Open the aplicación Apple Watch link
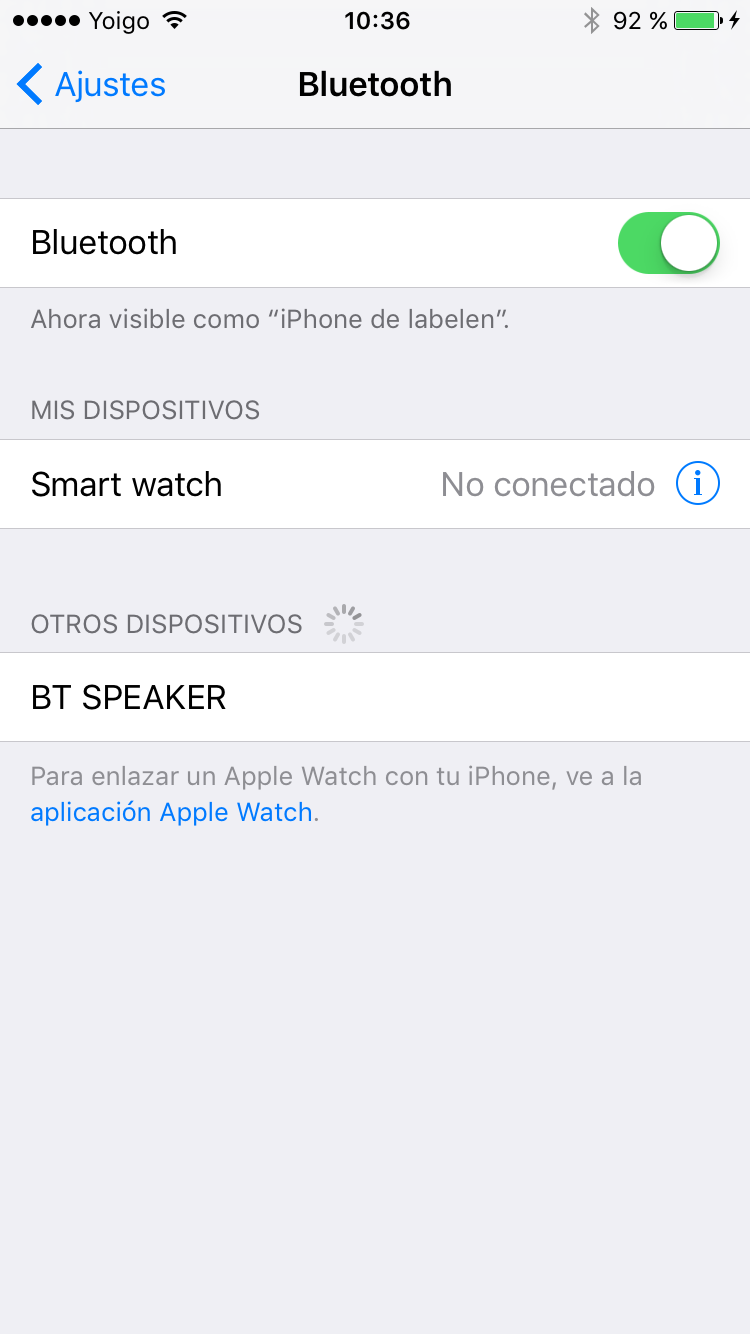This screenshot has height=1334, width=750. [x=172, y=812]
